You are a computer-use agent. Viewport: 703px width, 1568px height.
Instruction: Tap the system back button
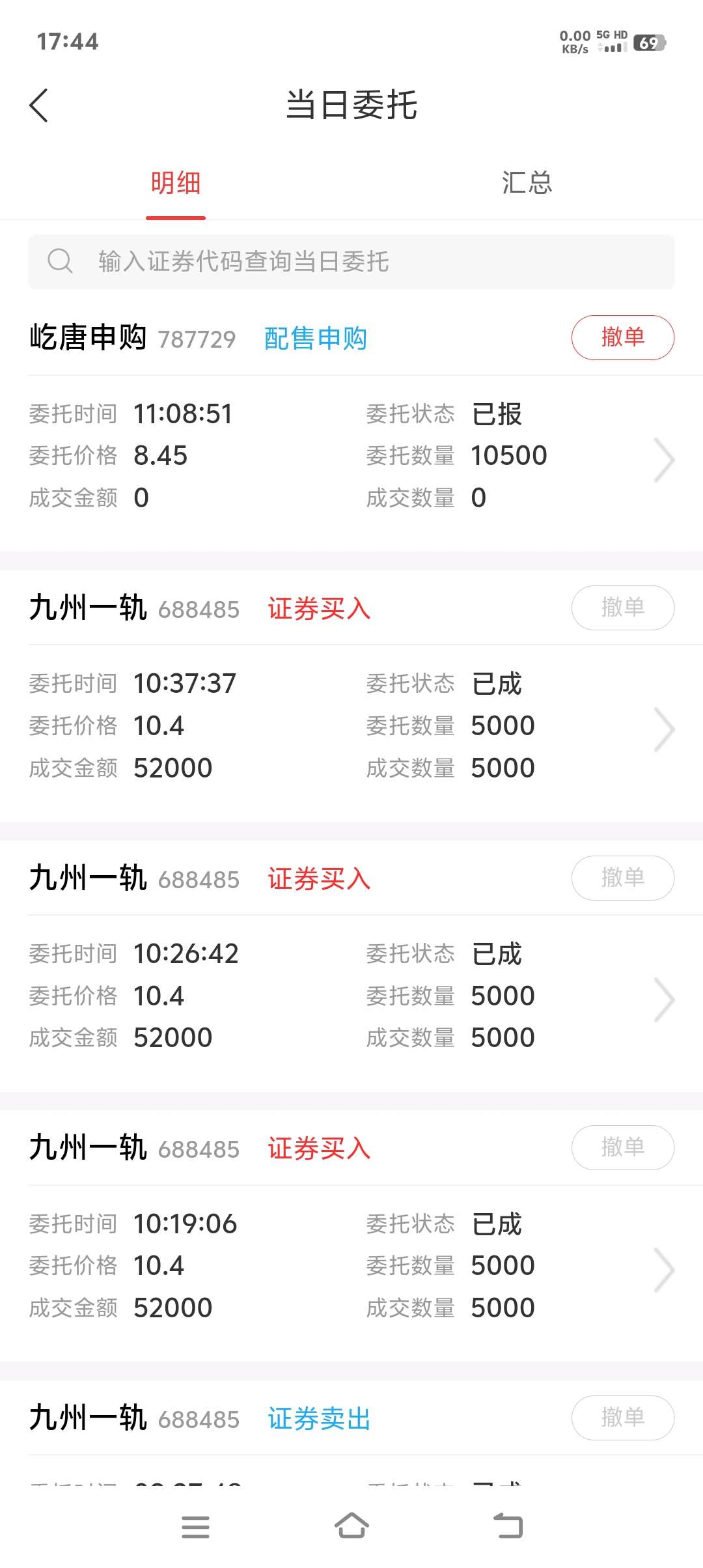(508, 1526)
